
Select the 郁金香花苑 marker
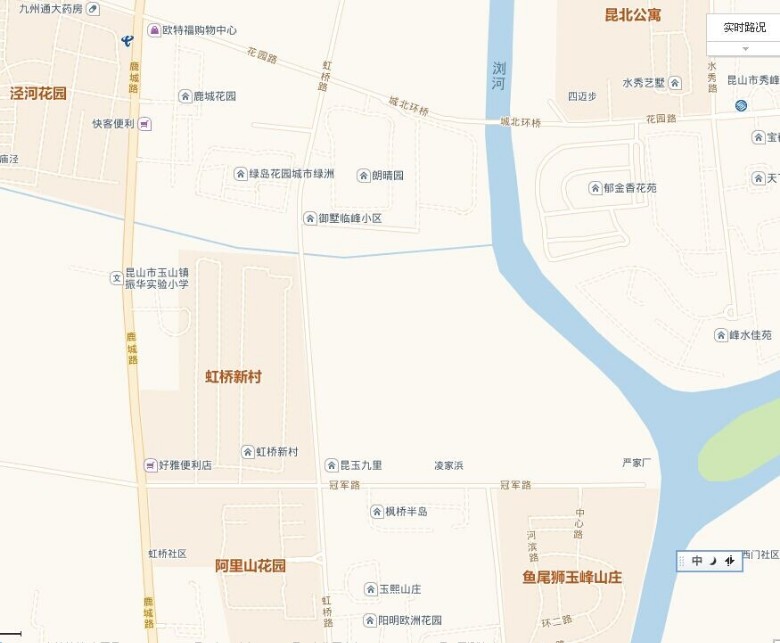click(x=595, y=188)
